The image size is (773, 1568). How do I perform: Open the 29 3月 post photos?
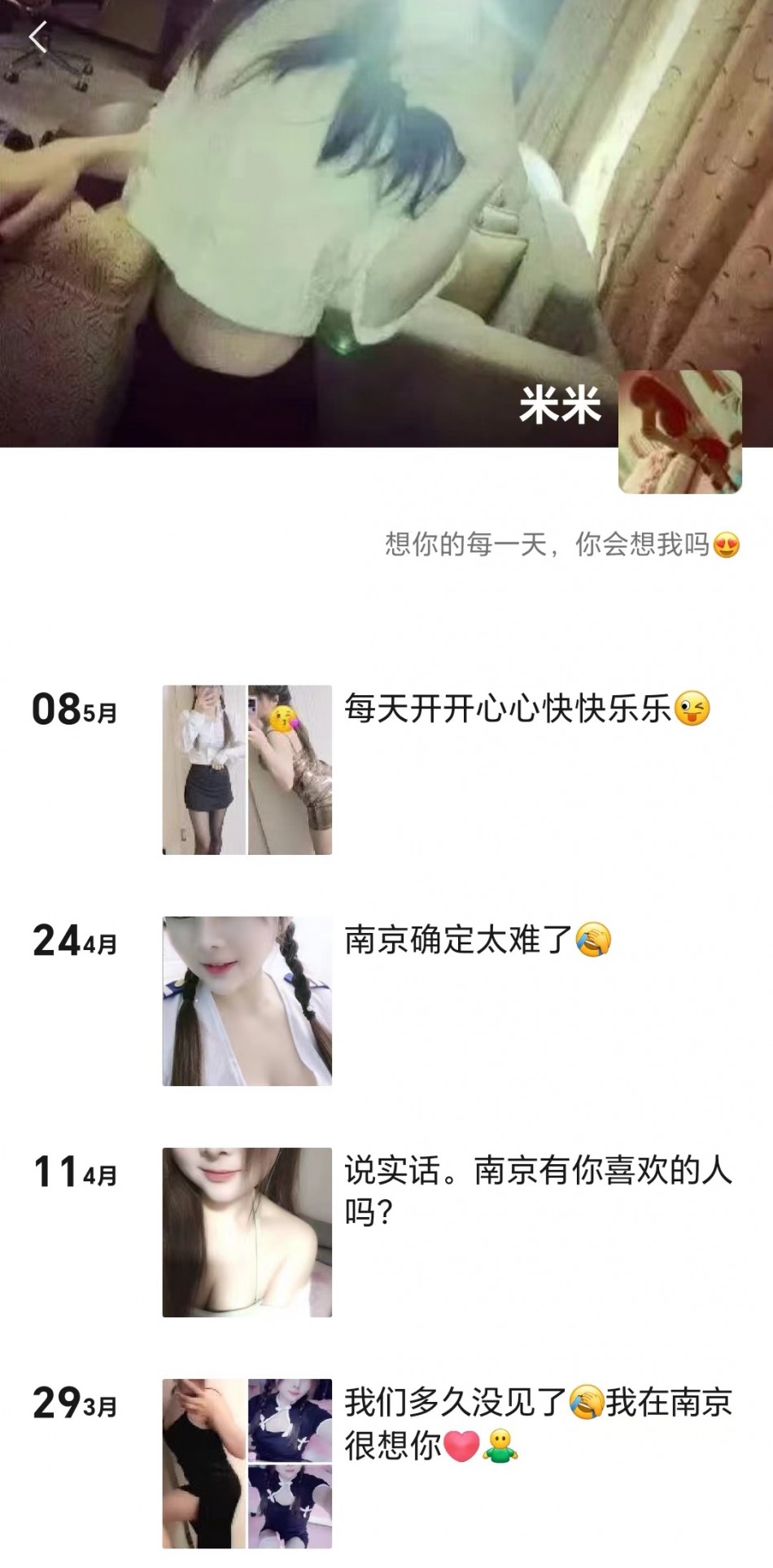click(247, 1463)
